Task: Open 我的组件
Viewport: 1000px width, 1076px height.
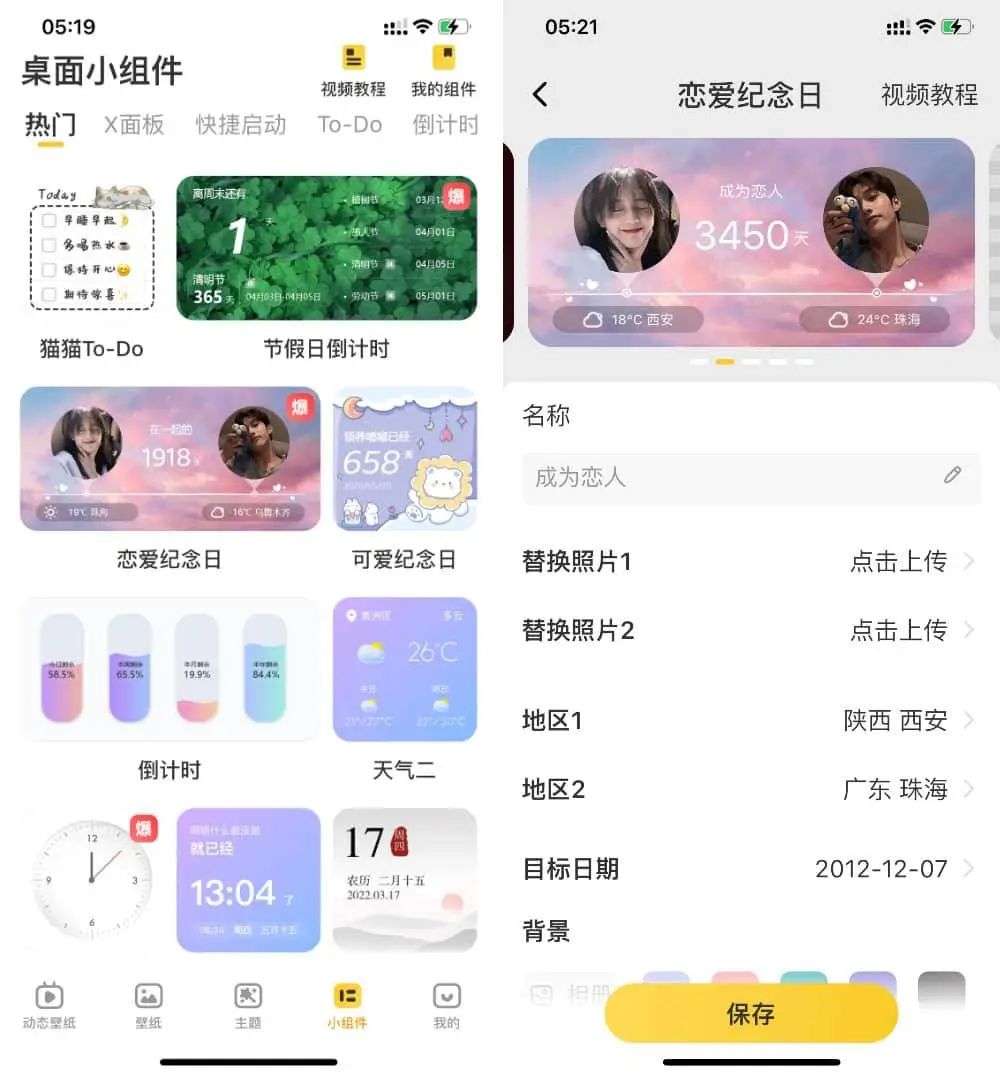Action: coord(443,70)
